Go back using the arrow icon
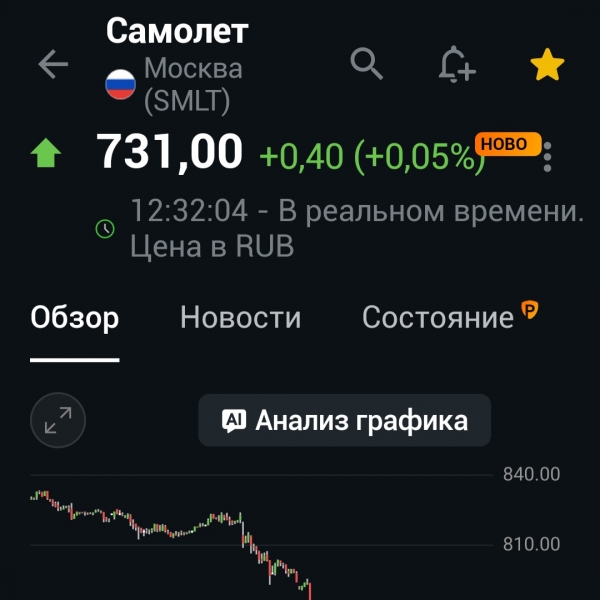 (53, 64)
